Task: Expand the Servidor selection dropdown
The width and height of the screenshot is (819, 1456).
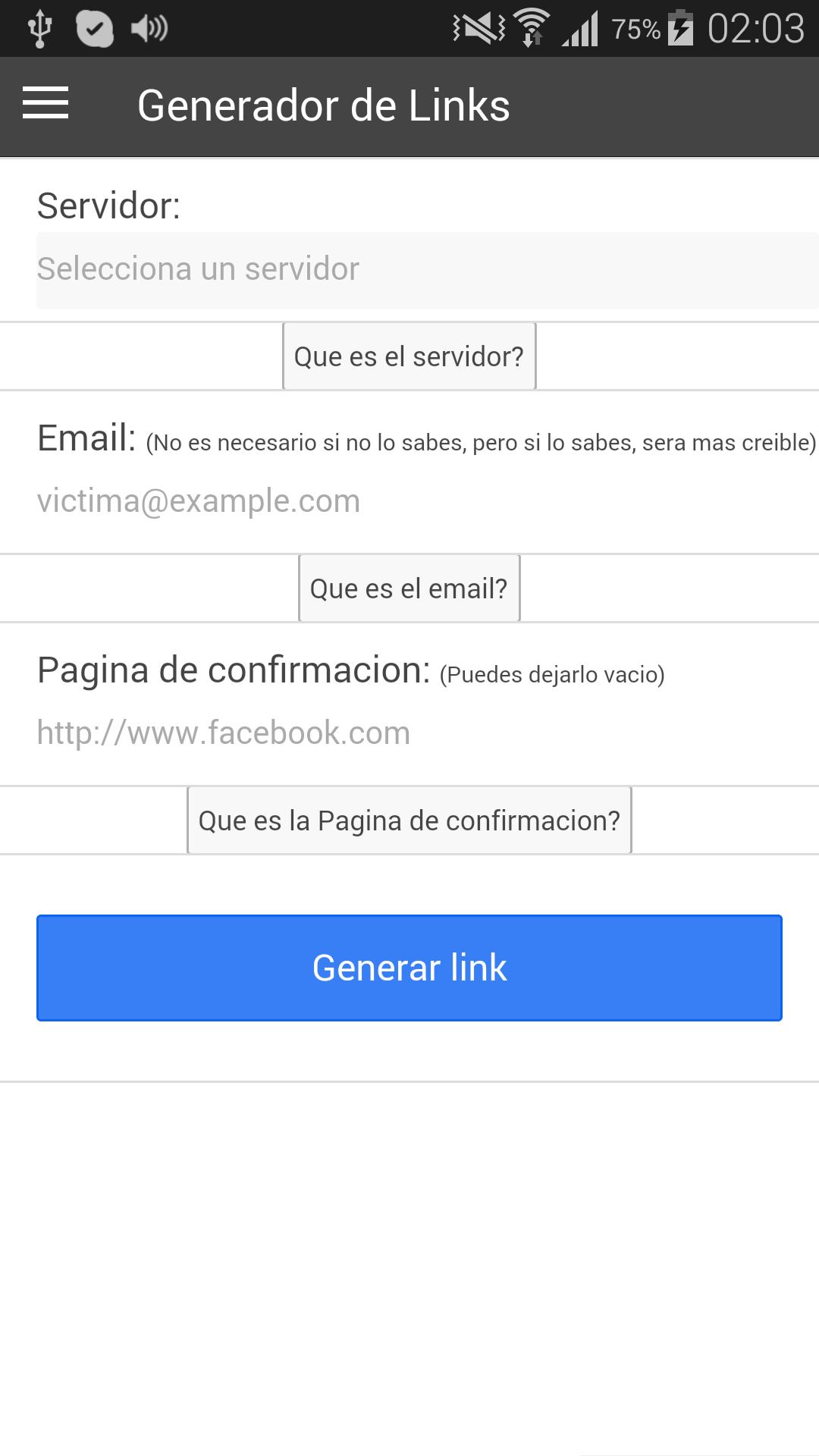Action: [x=427, y=270]
